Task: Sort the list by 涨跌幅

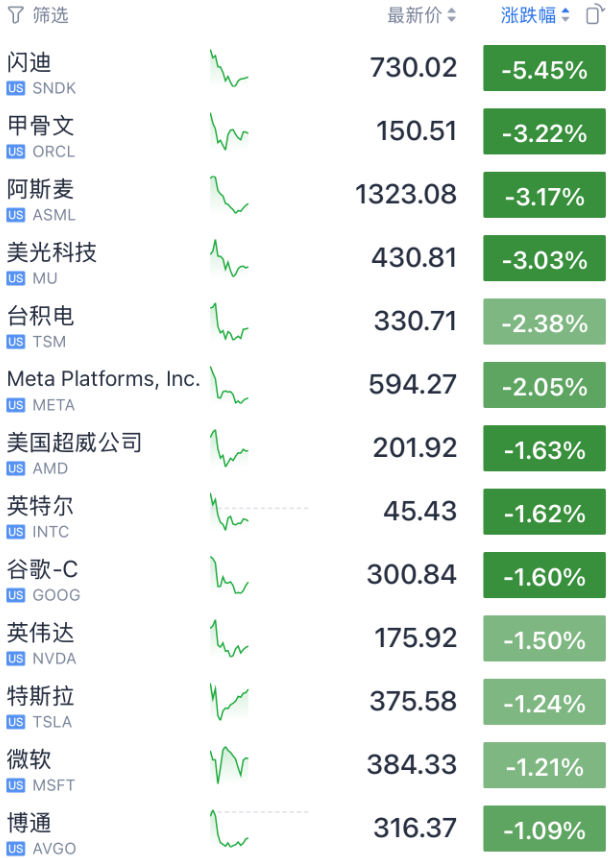Action: (535, 15)
